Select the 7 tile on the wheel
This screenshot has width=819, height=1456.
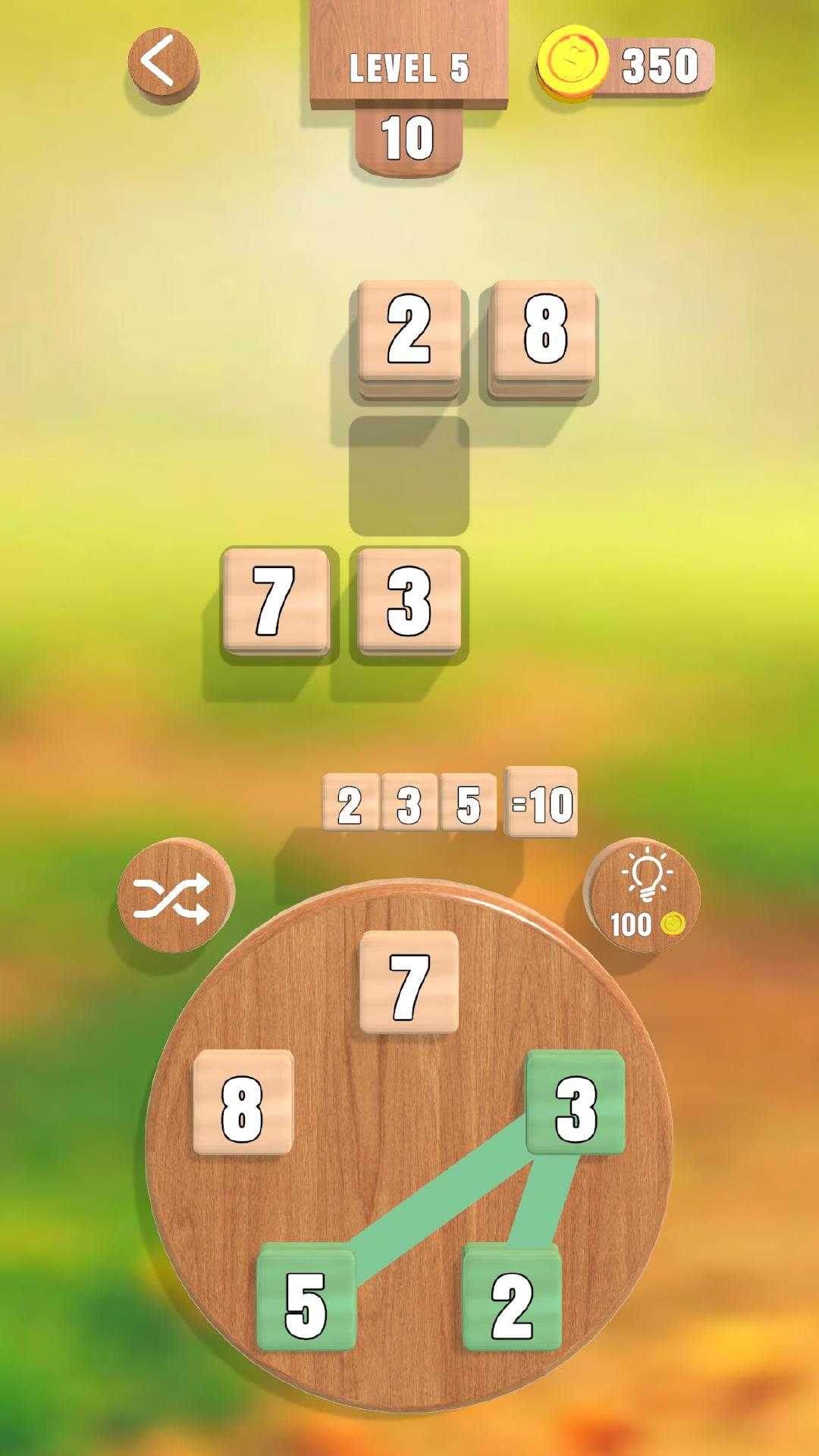pos(409,982)
